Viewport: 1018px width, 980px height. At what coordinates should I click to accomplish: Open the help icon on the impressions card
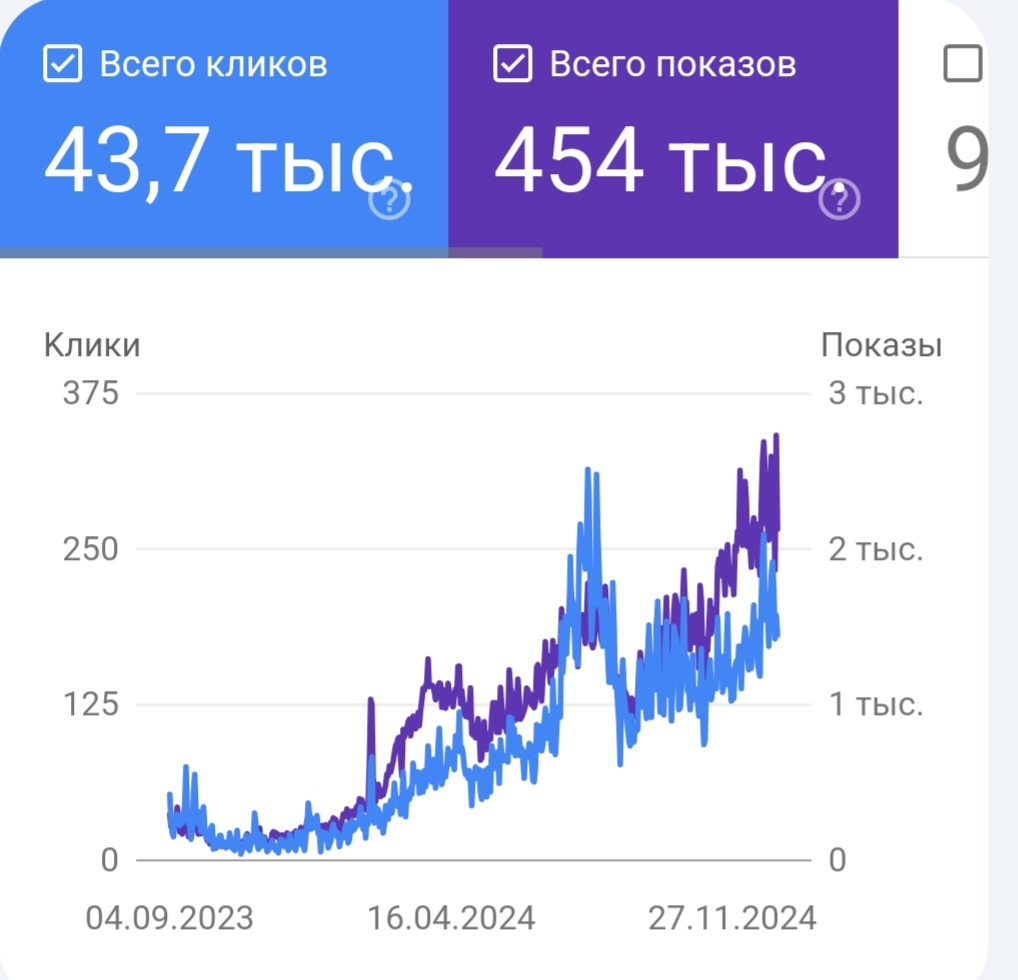[839, 202]
